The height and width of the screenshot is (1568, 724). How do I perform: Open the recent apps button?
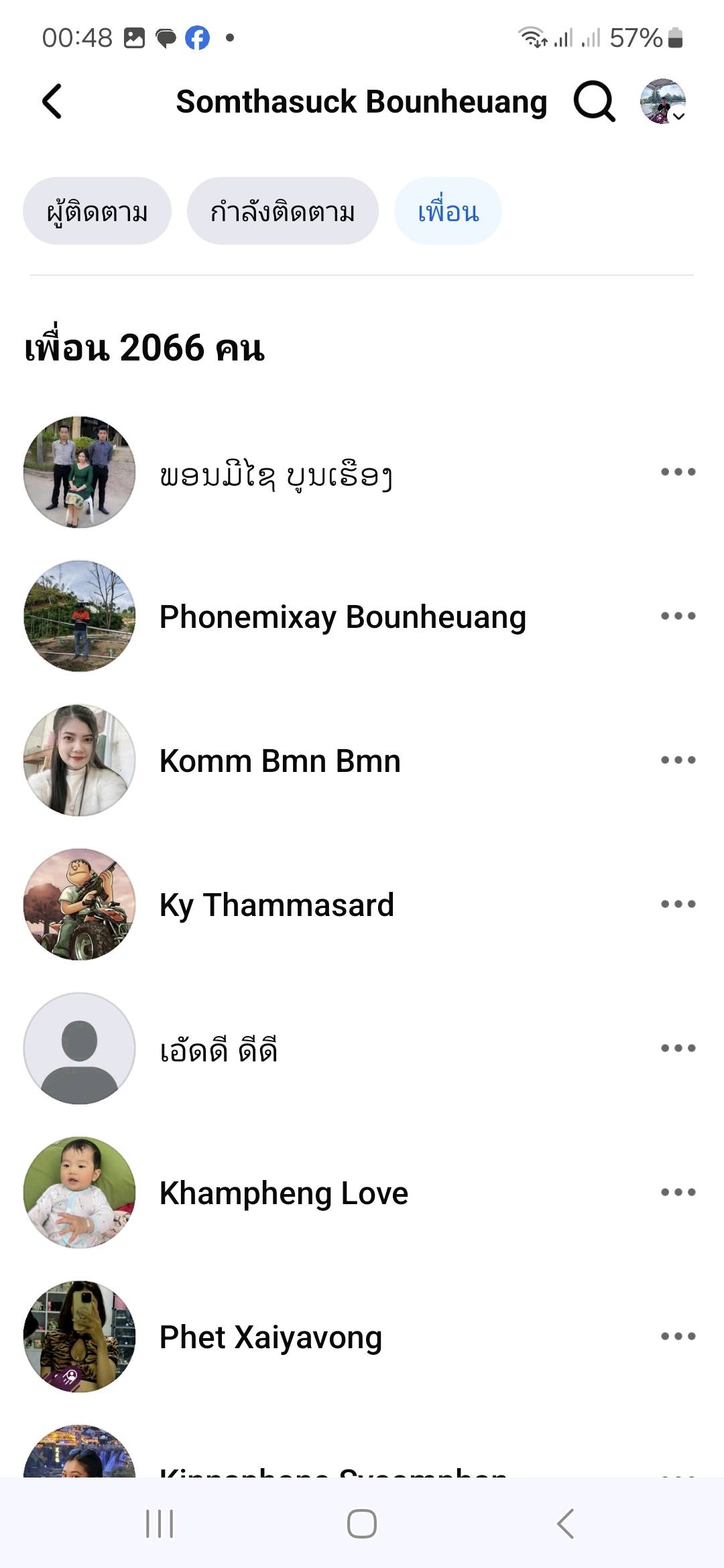[160, 1524]
